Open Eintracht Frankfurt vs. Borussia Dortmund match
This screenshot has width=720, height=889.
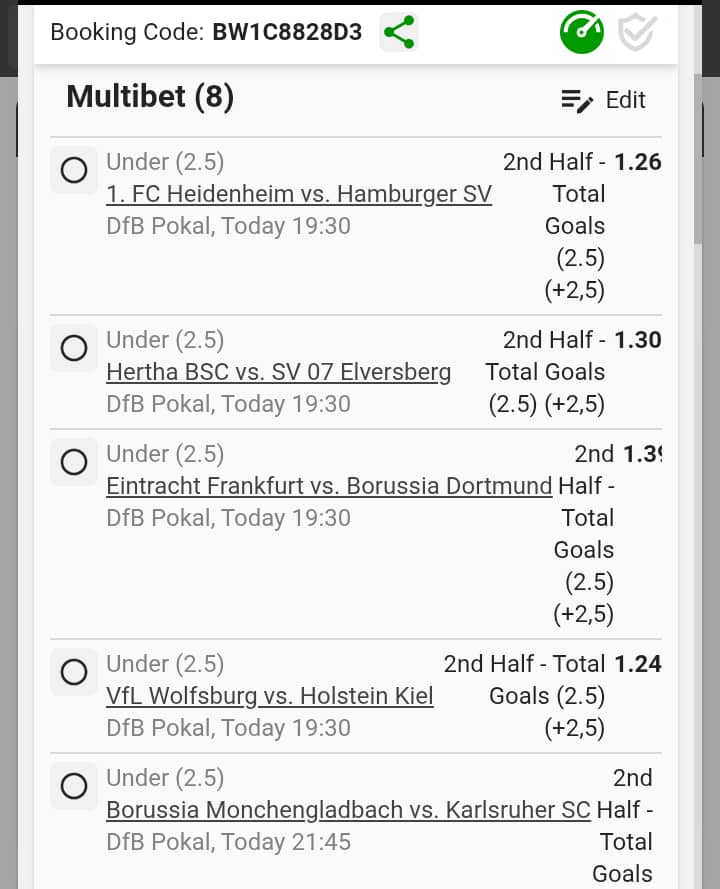pos(329,486)
